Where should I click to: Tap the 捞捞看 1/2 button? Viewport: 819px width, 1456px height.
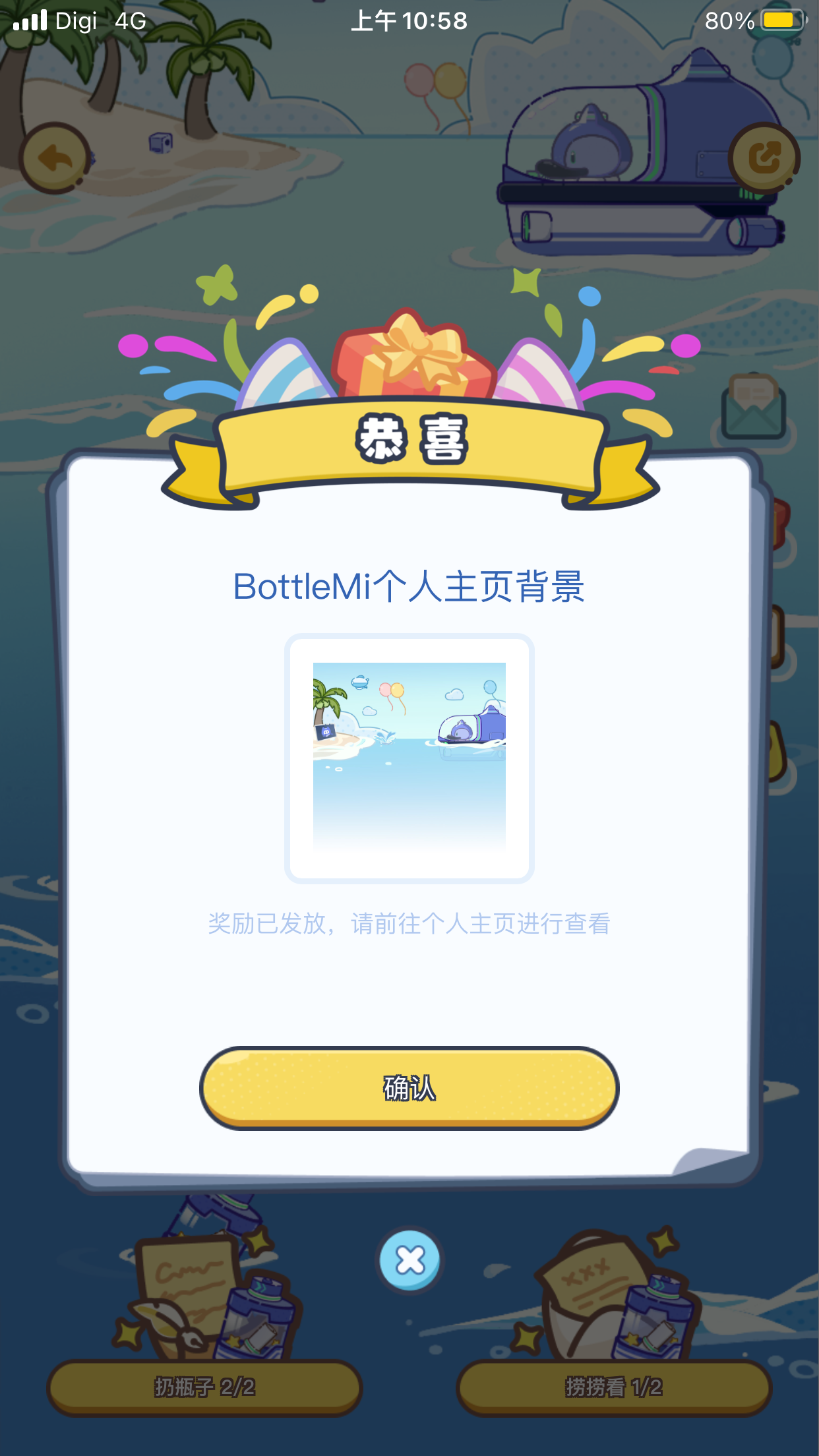pos(613,1387)
